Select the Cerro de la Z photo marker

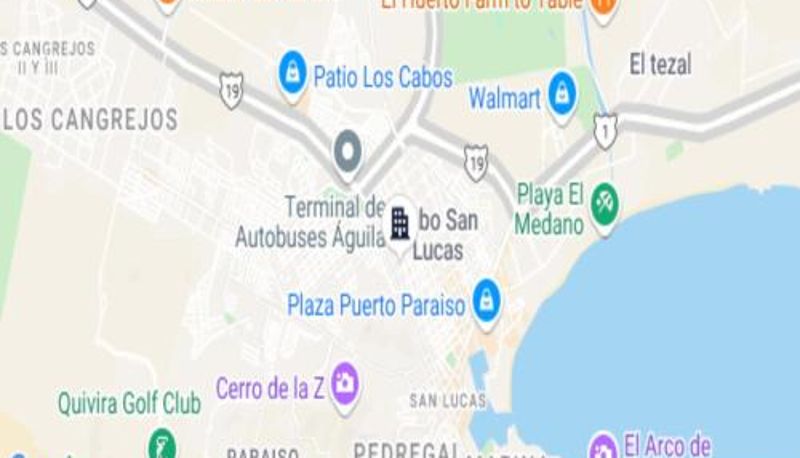coord(345,383)
